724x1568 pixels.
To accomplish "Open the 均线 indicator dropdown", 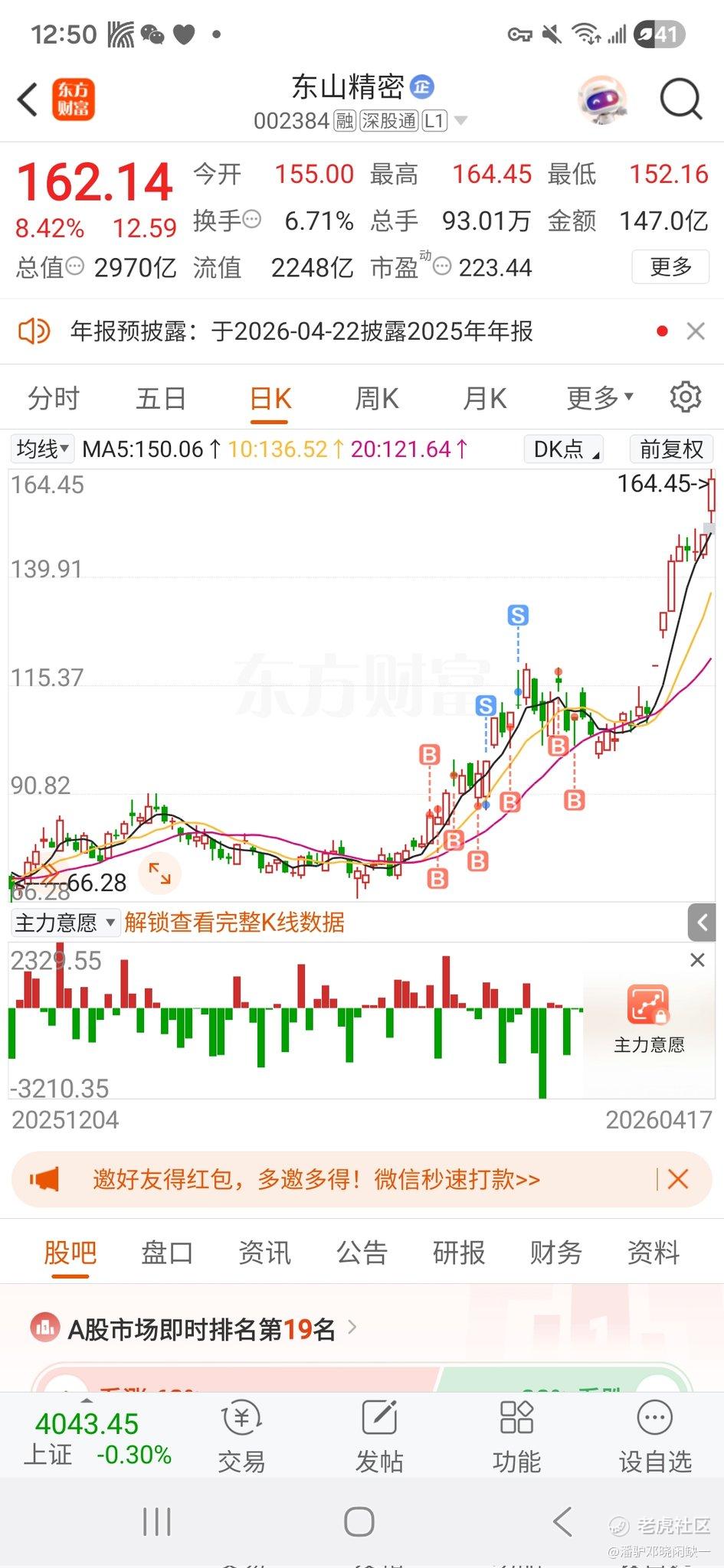I will coord(44,449).
